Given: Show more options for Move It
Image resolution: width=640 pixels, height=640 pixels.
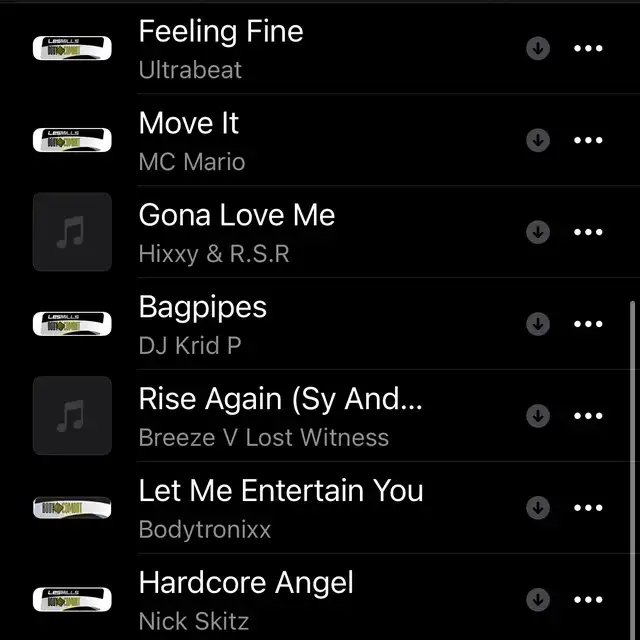Looking at the screenshot, I should 588,140.
